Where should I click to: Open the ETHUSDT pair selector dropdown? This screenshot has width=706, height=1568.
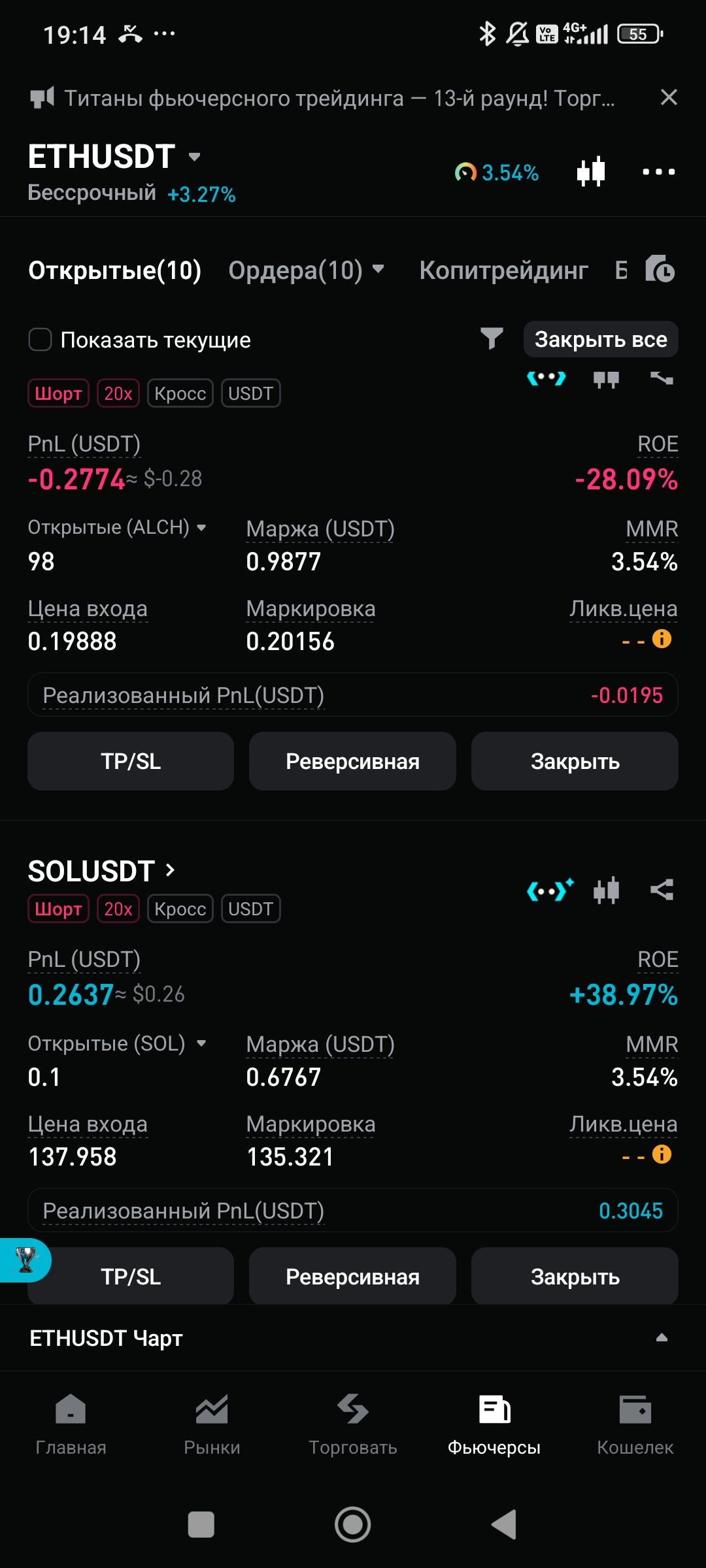[x=193, y=157]
